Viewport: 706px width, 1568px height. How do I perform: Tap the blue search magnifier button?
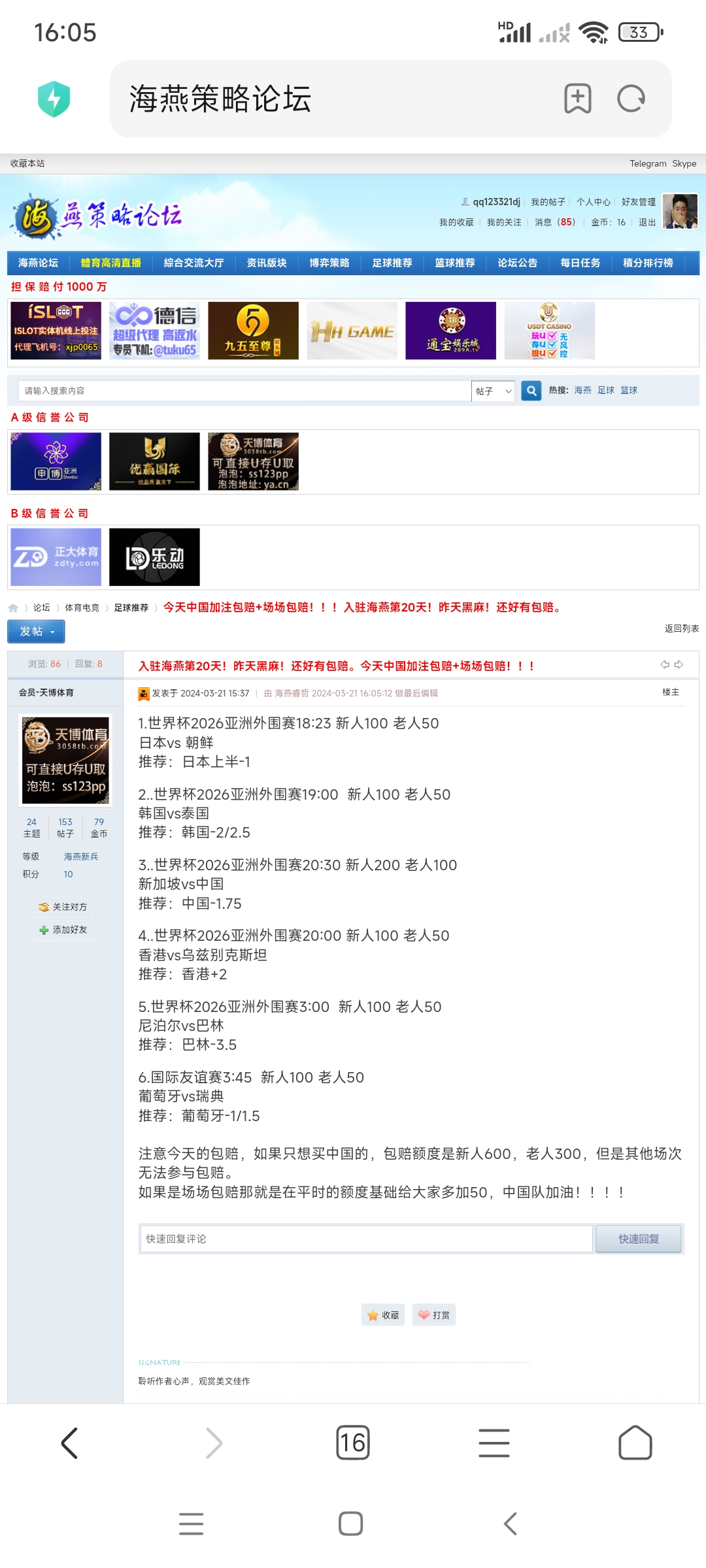(x=531, y=391)
